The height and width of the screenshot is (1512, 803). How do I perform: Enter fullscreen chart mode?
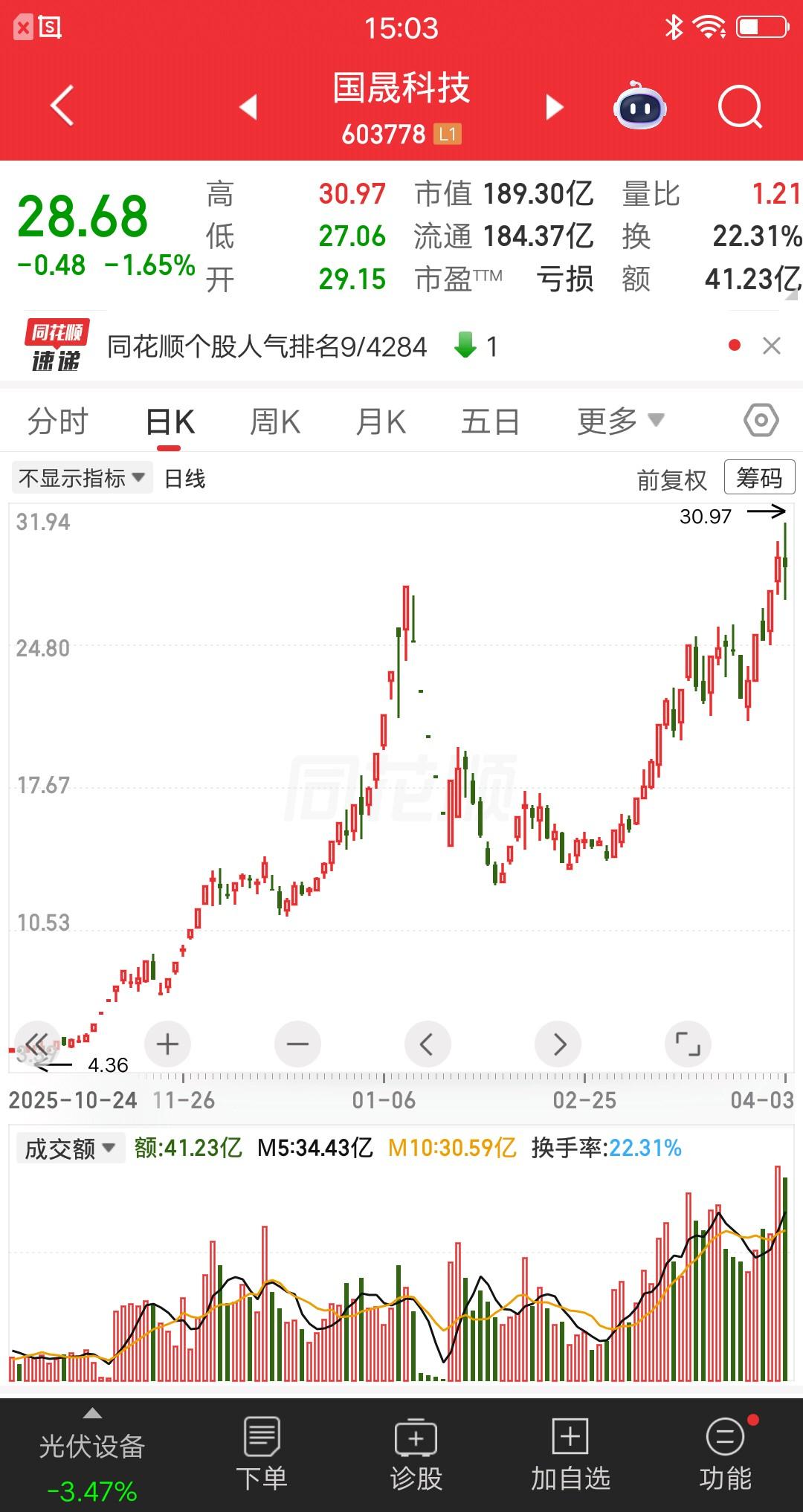coord(688,1044)
